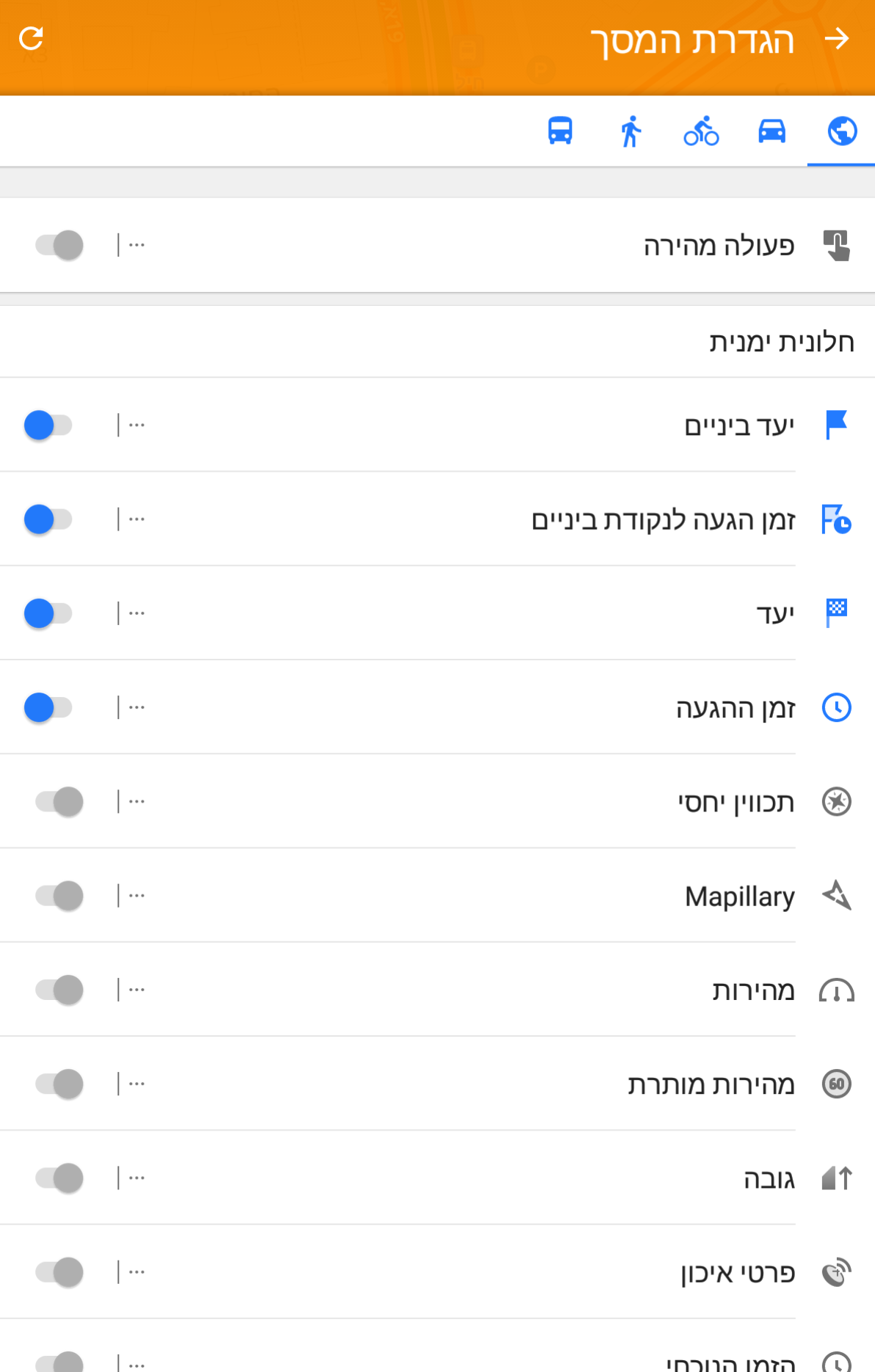The height and width of the screenshot is (1372, 875).
Task: Click the speedometer icon next to מהירות
Action: [835, 990]
